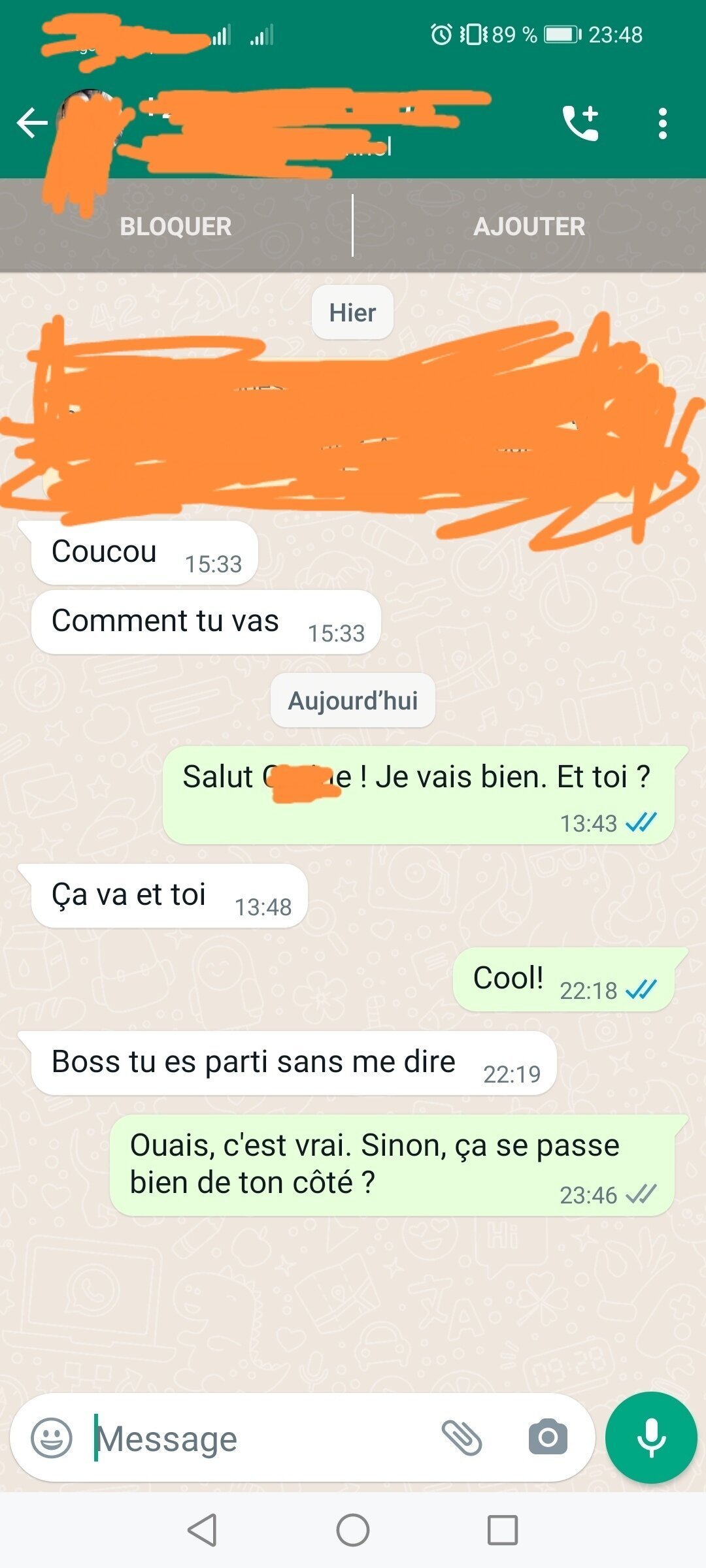The height and width of the screenshot is (1568, 706).
Task: Go back using the top-left arrow
Action: click(x=32, y=123)
